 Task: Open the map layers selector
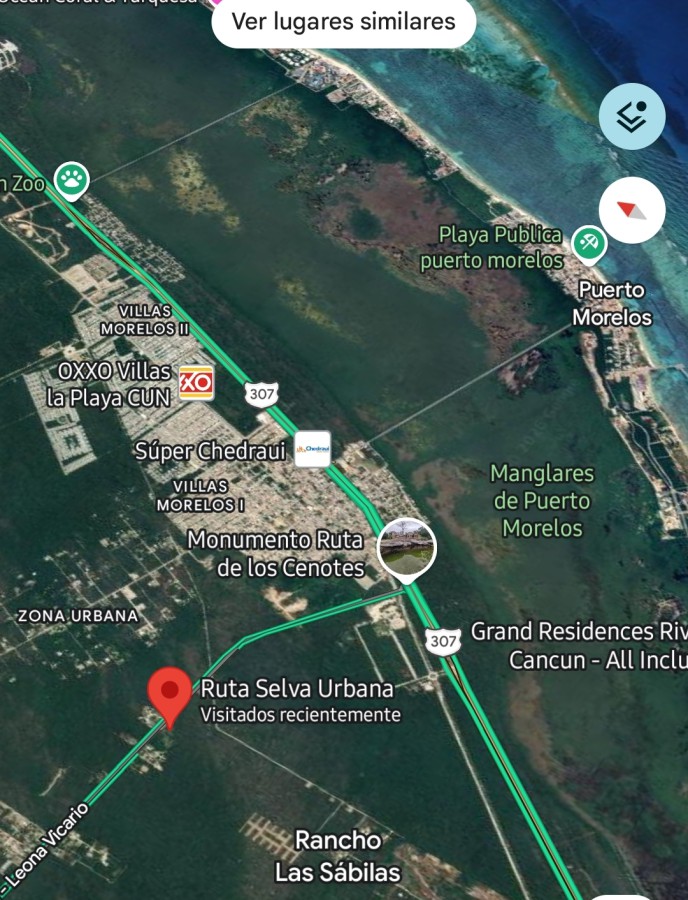pyautogui.click(x=632, y=117)
